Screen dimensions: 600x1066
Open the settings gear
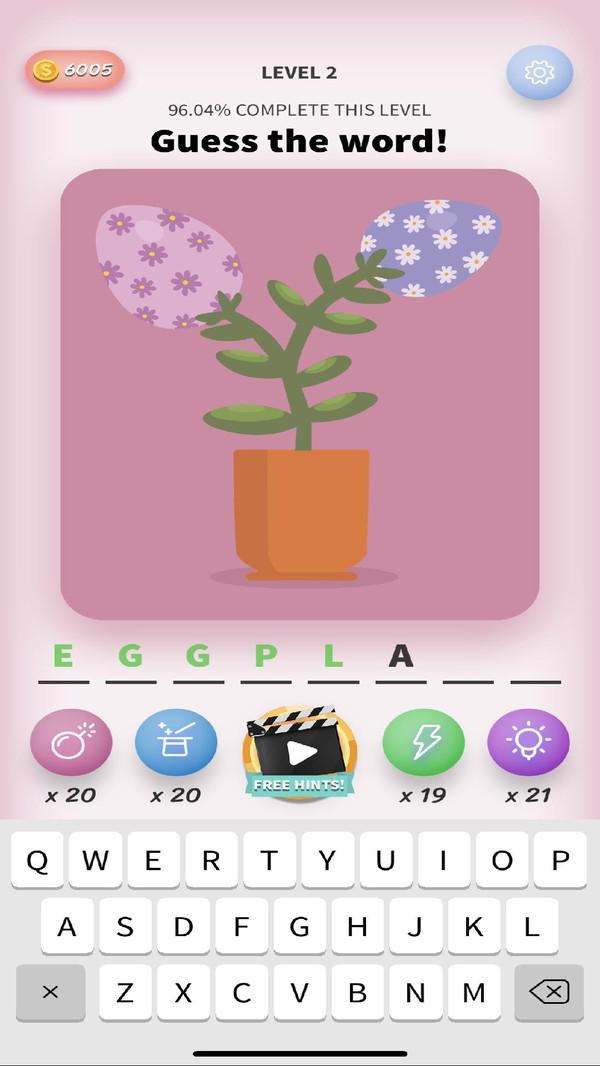tap(539, 72)
